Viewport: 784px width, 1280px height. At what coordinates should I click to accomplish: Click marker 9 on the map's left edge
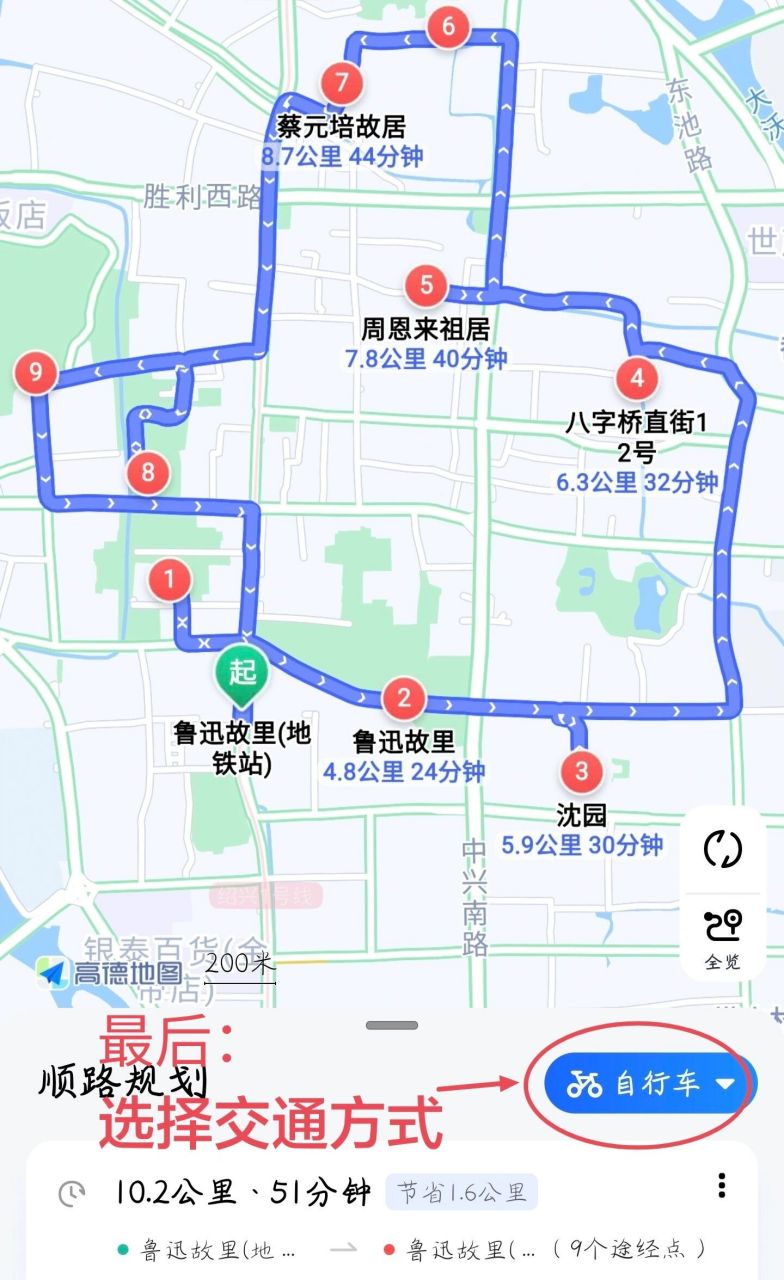pyautogui.click(x=34, y=372)
